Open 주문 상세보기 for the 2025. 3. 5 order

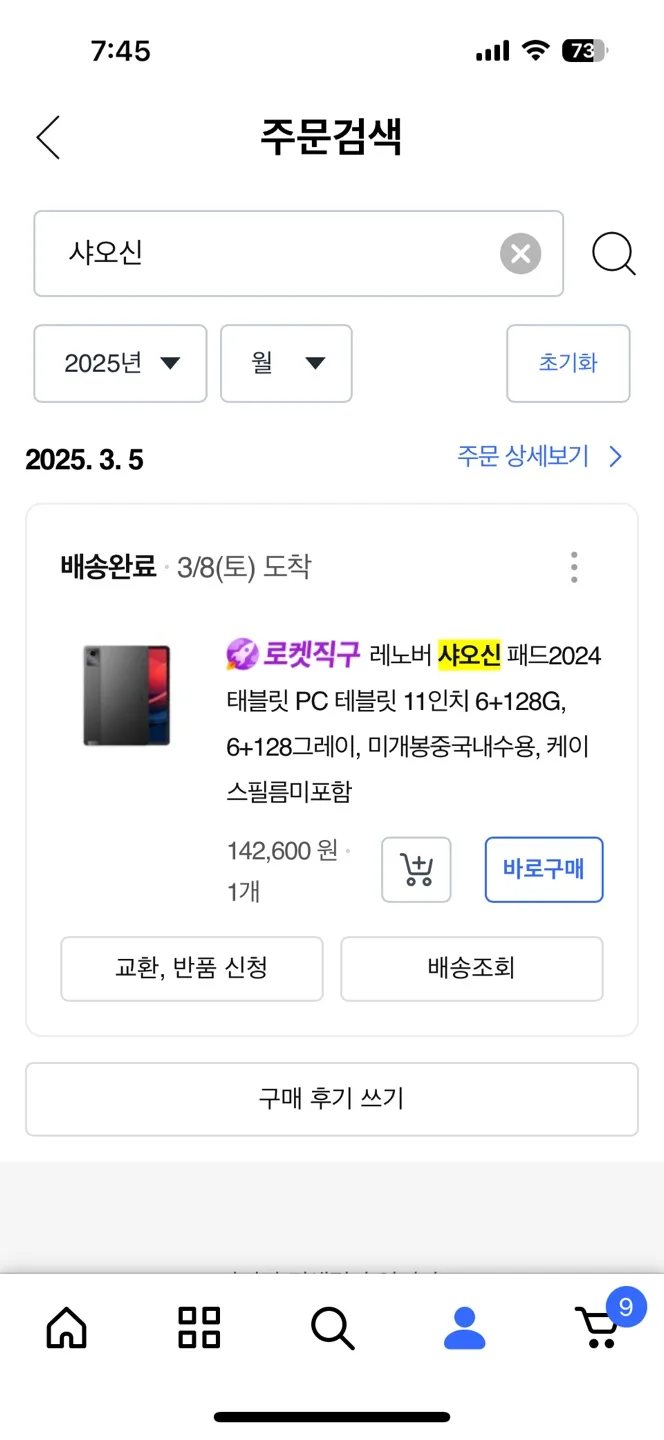(540, 457)
